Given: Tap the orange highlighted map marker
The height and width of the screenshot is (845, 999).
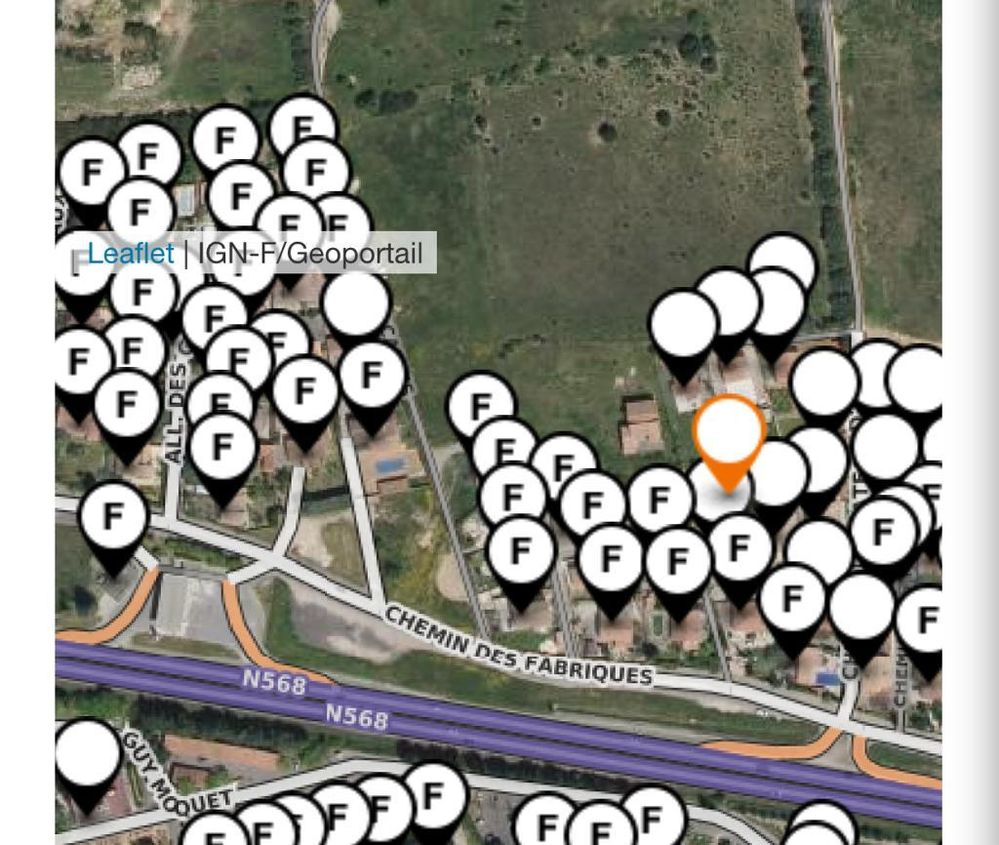Looking at the screenshot, I should [x=728, y=434].
